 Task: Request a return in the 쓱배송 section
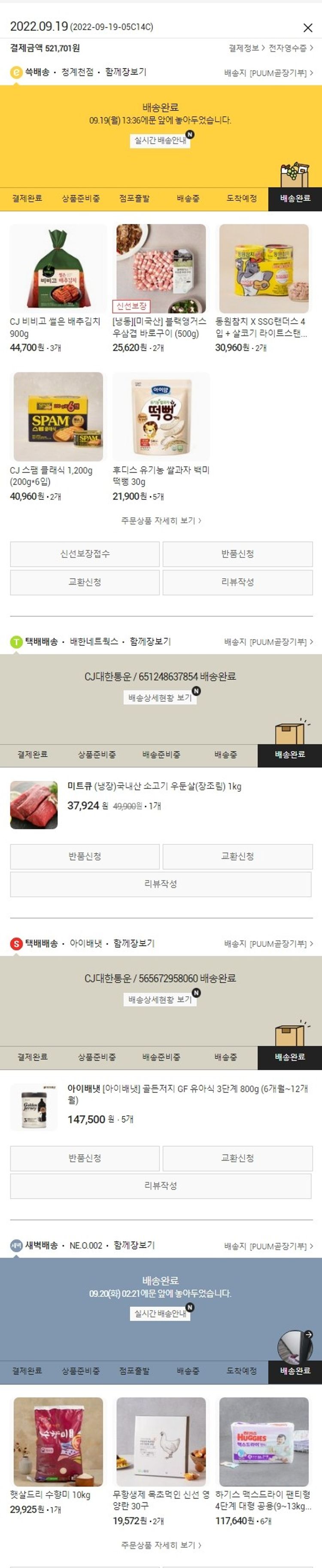[237, 554]
